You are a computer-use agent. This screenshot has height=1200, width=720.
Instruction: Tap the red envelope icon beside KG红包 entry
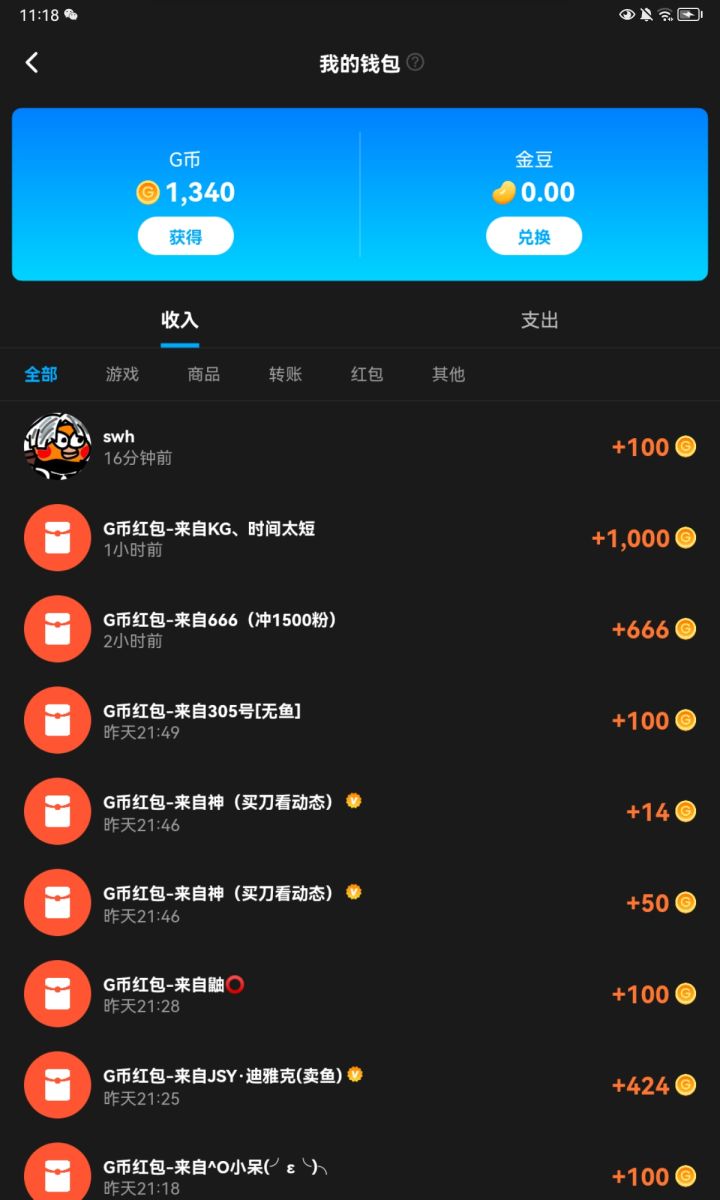coord(57,537)
